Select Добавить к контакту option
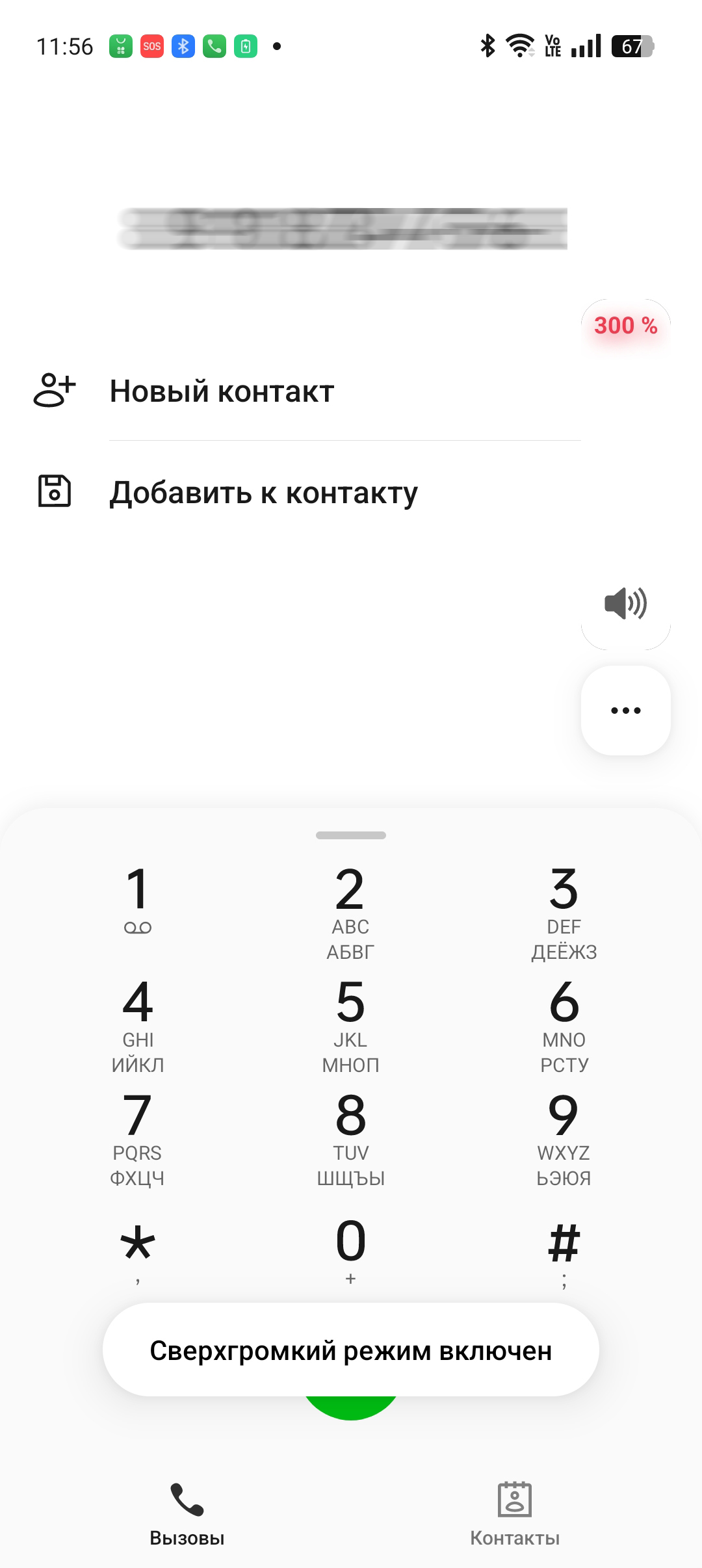Screen dimensions: 702x1568 263,493
